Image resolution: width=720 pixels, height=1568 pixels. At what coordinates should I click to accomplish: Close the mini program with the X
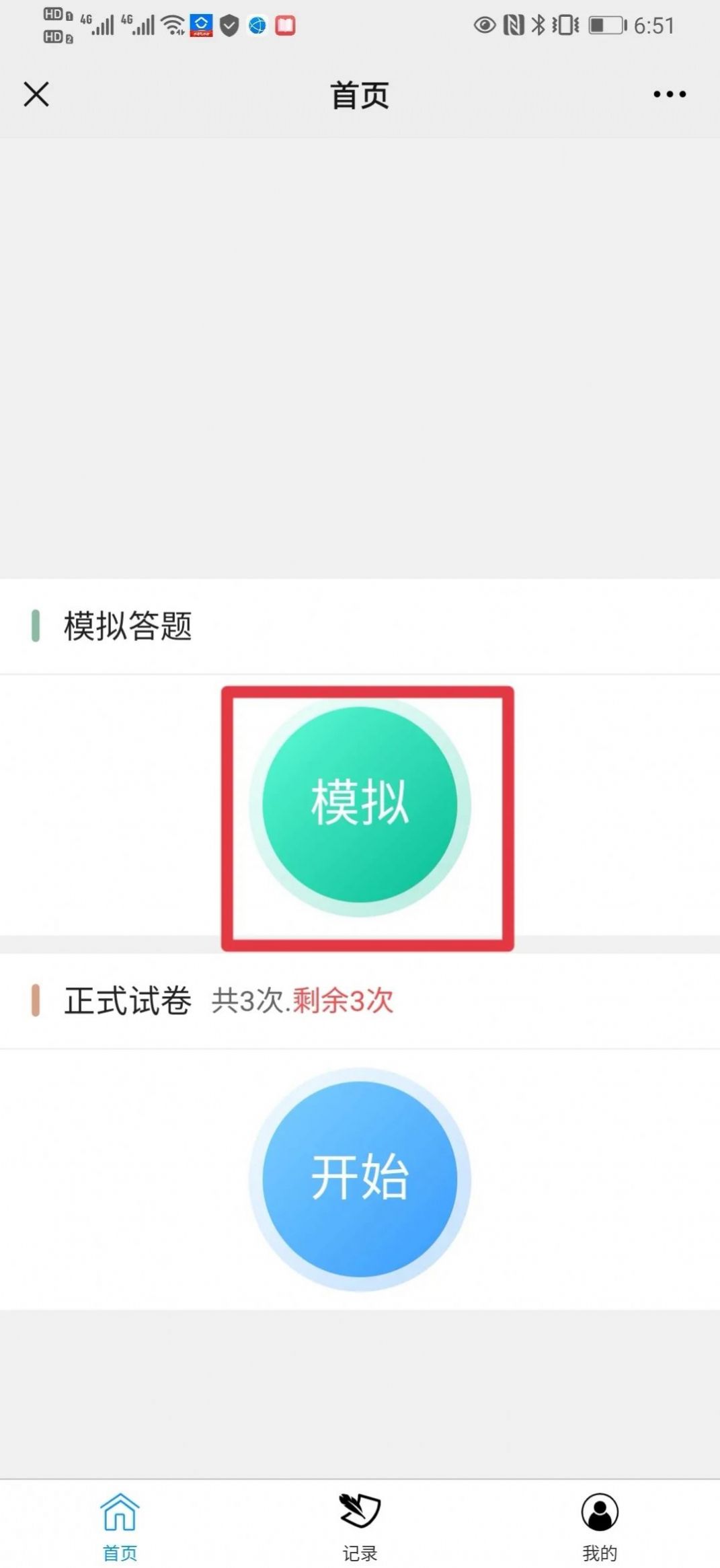(x=37, y=94)
